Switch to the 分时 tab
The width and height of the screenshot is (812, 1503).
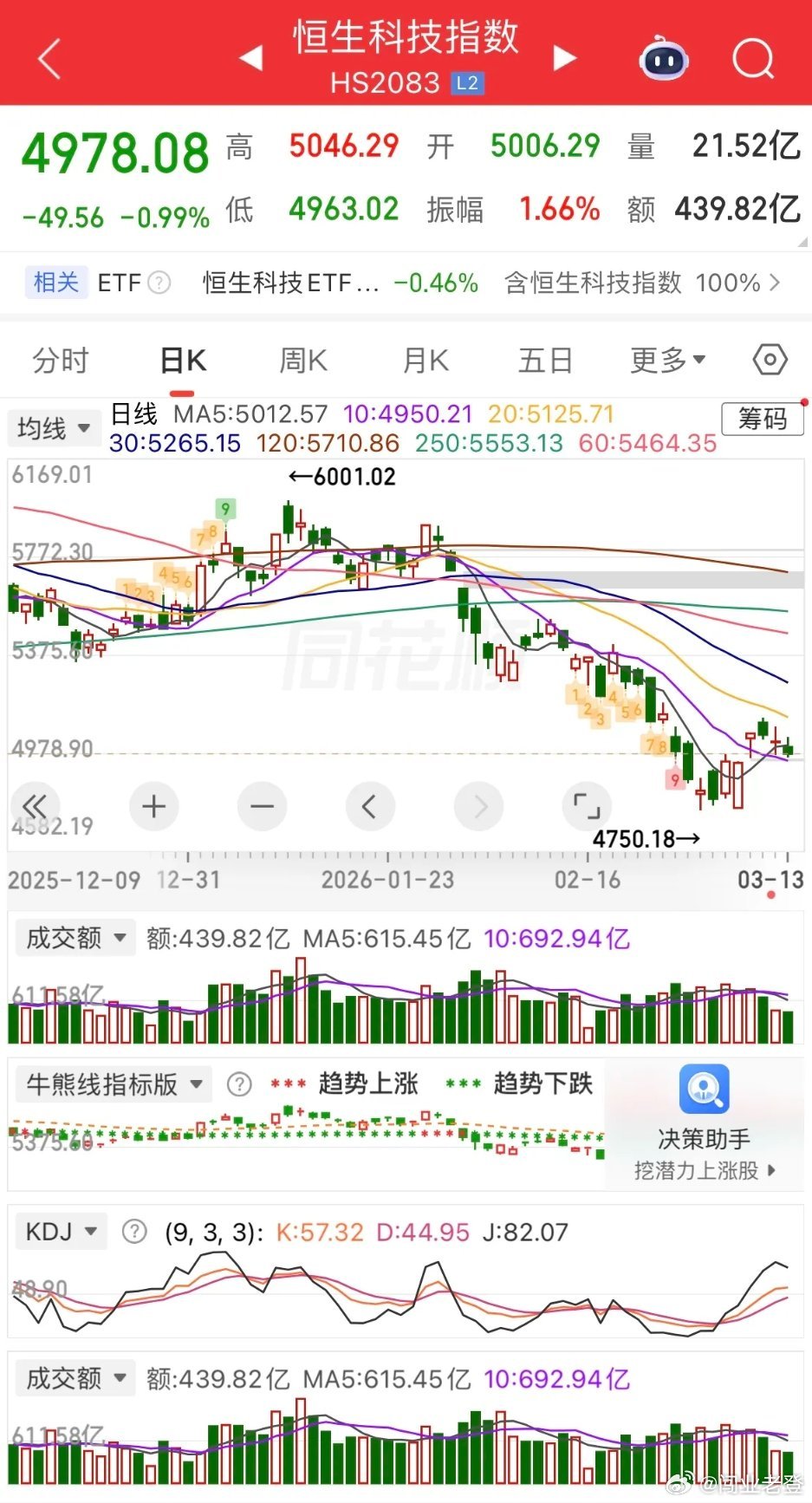[61, 361]
